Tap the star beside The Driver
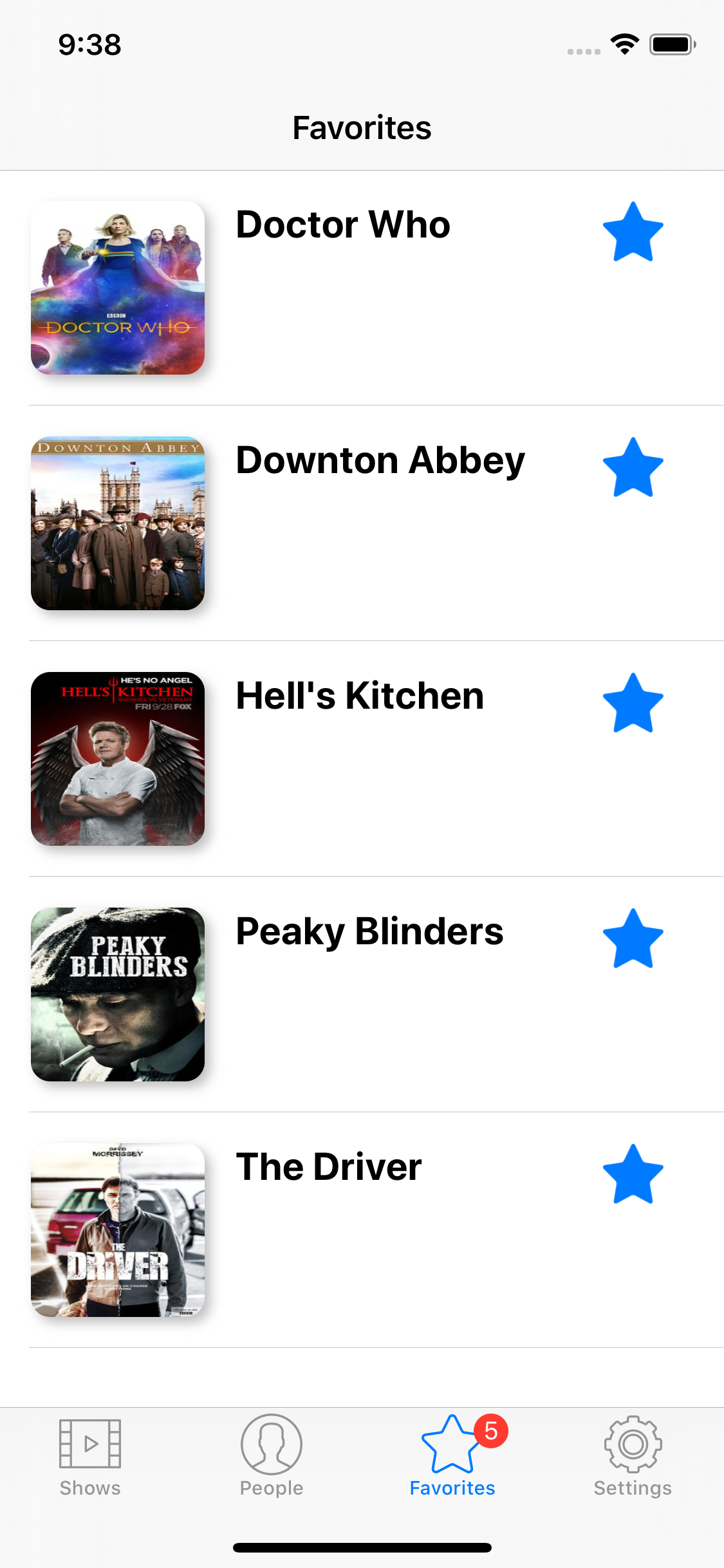The image size is (724, 1568). (x=633, y=1174)
